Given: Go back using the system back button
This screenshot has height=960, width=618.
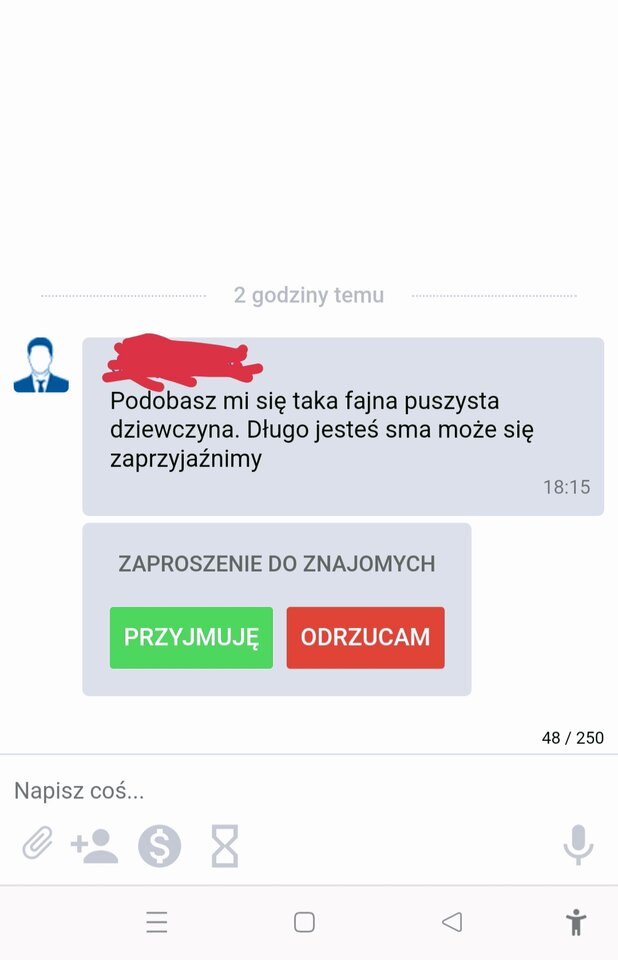Looking at the screenshot, I should tap(452, 922).
